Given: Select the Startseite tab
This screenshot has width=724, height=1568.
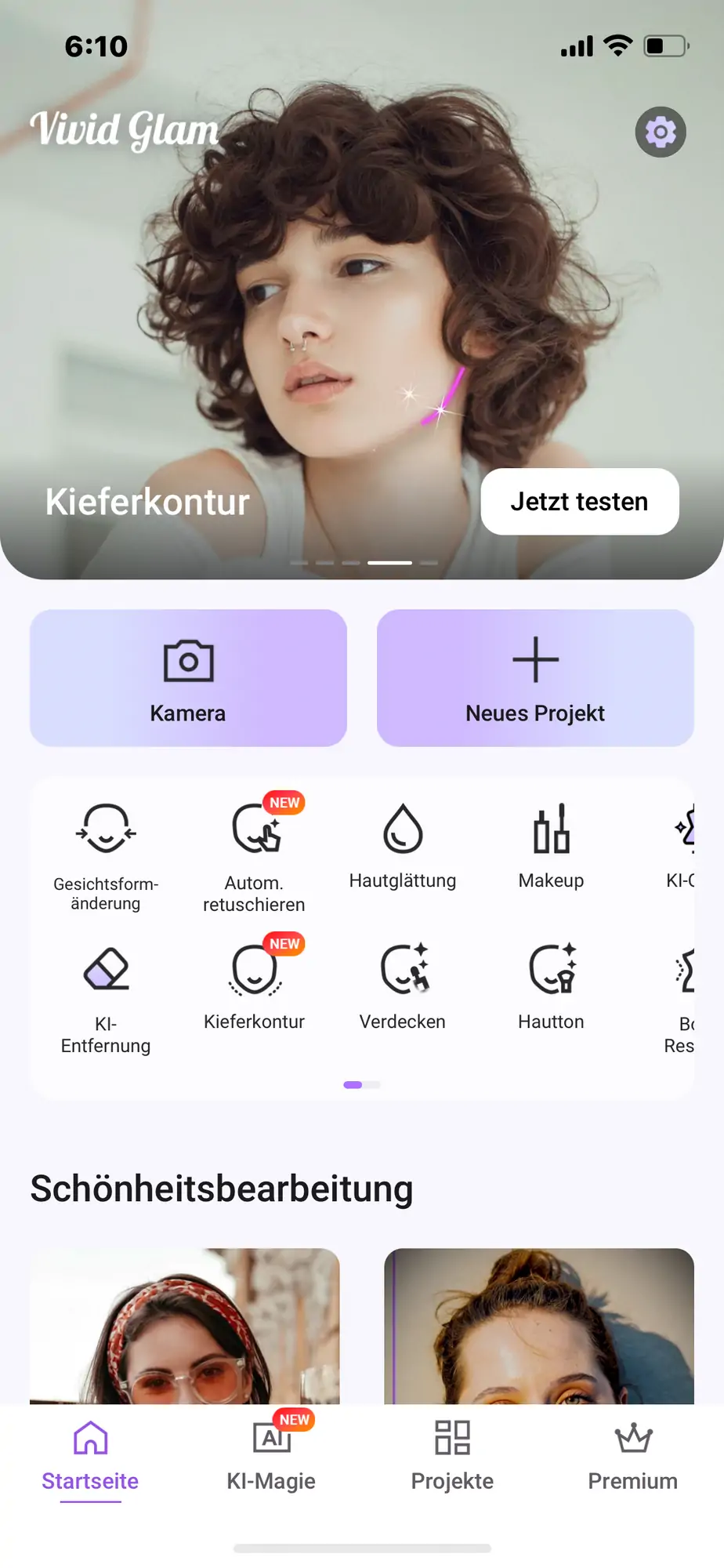Looking at the screenshot, I should pos(90,1457).
